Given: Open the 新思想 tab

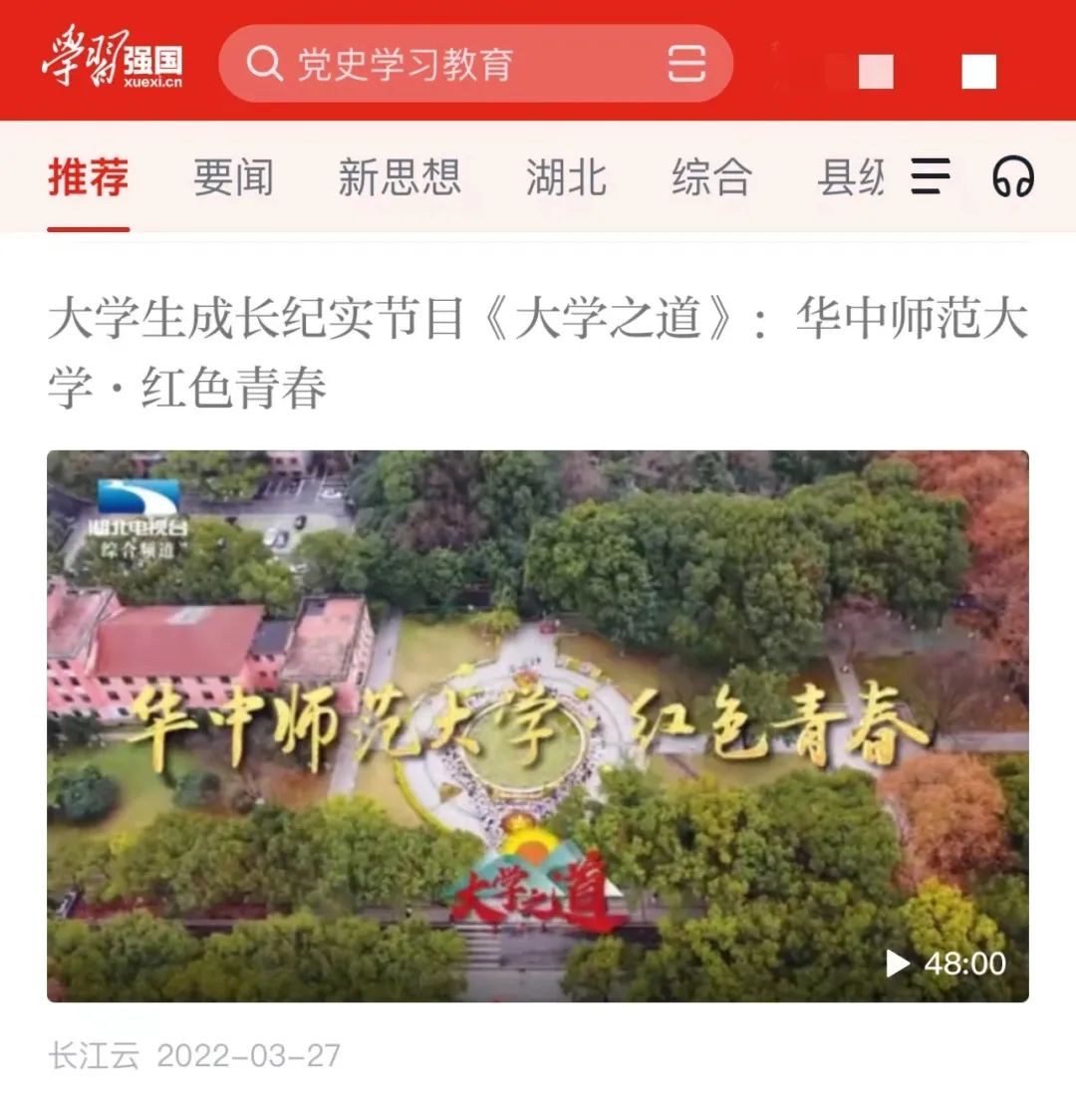Looking at the screenshot, I should pos(399,178).
